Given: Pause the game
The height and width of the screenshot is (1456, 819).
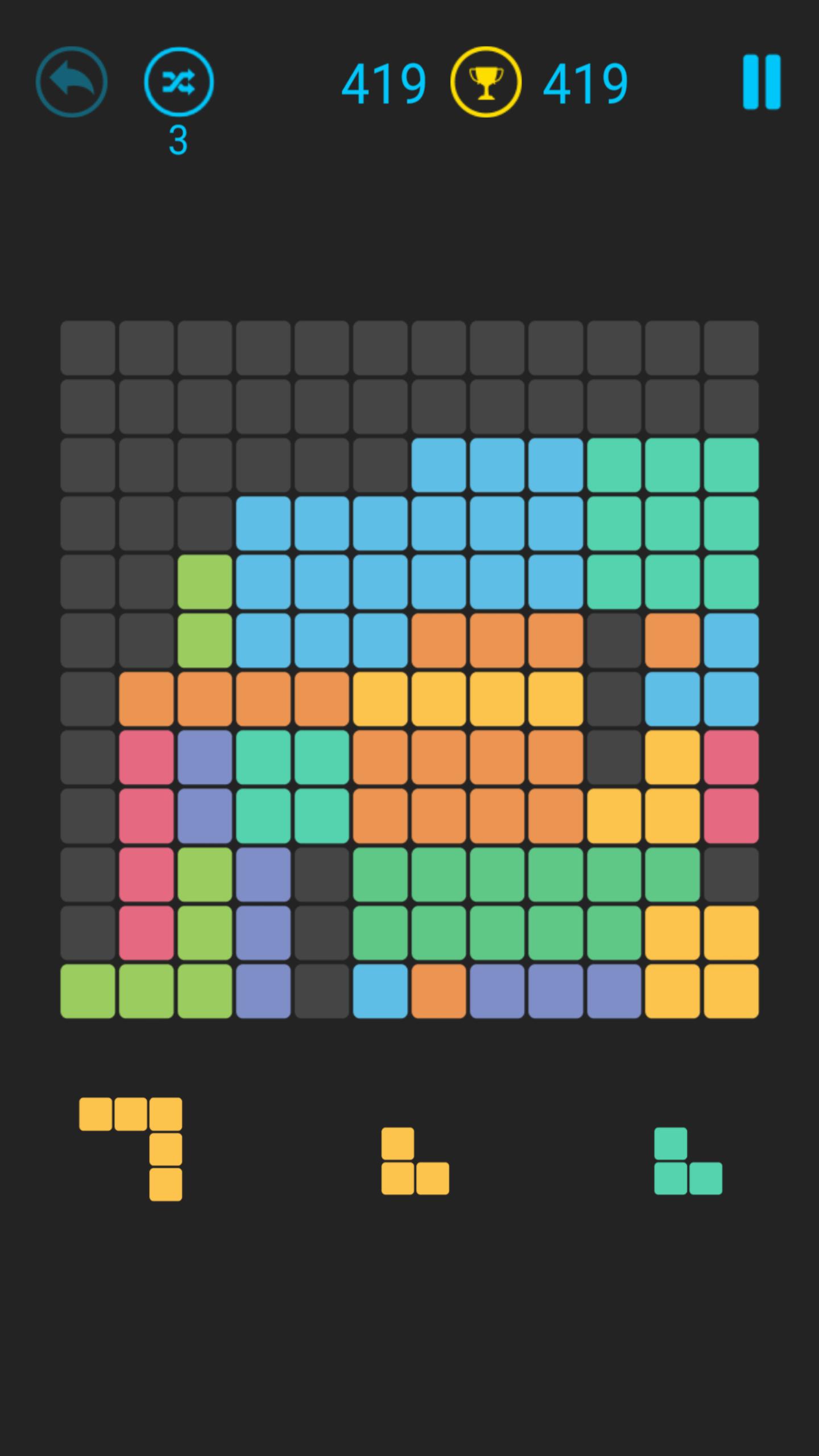Looking at the screenshot, I should point(762,82).
